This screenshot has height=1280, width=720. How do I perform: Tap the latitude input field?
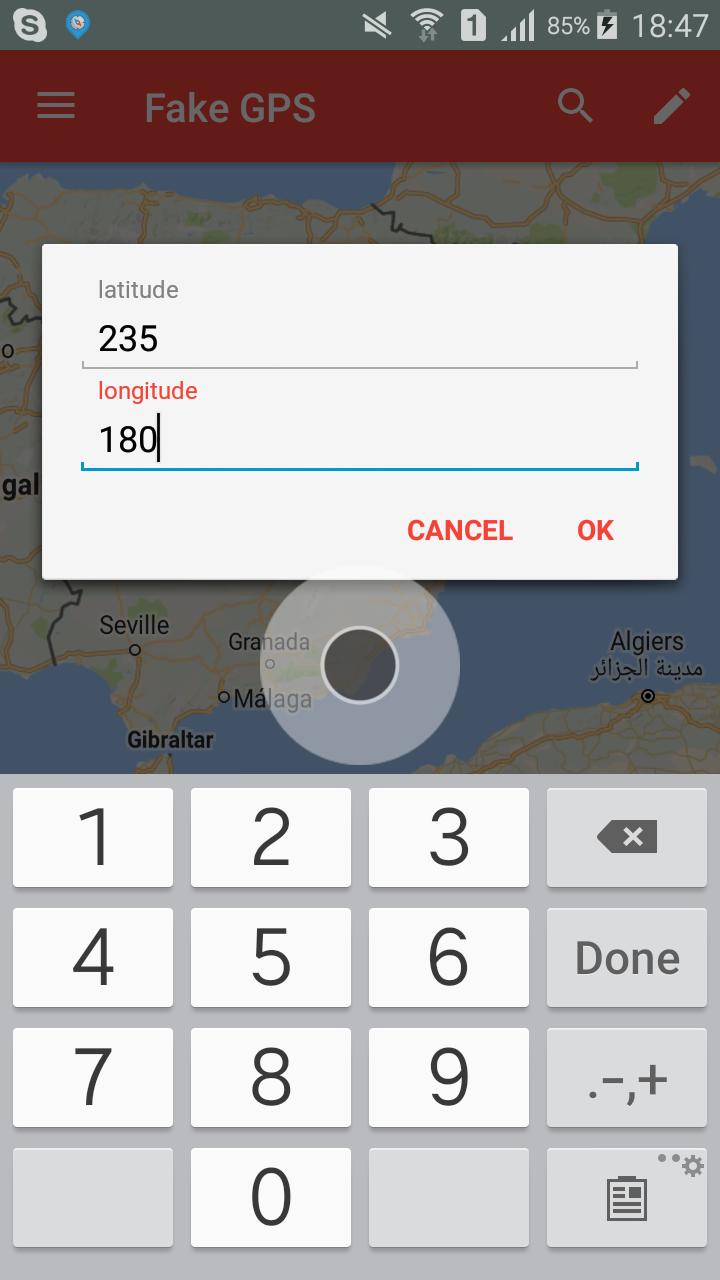359,339
